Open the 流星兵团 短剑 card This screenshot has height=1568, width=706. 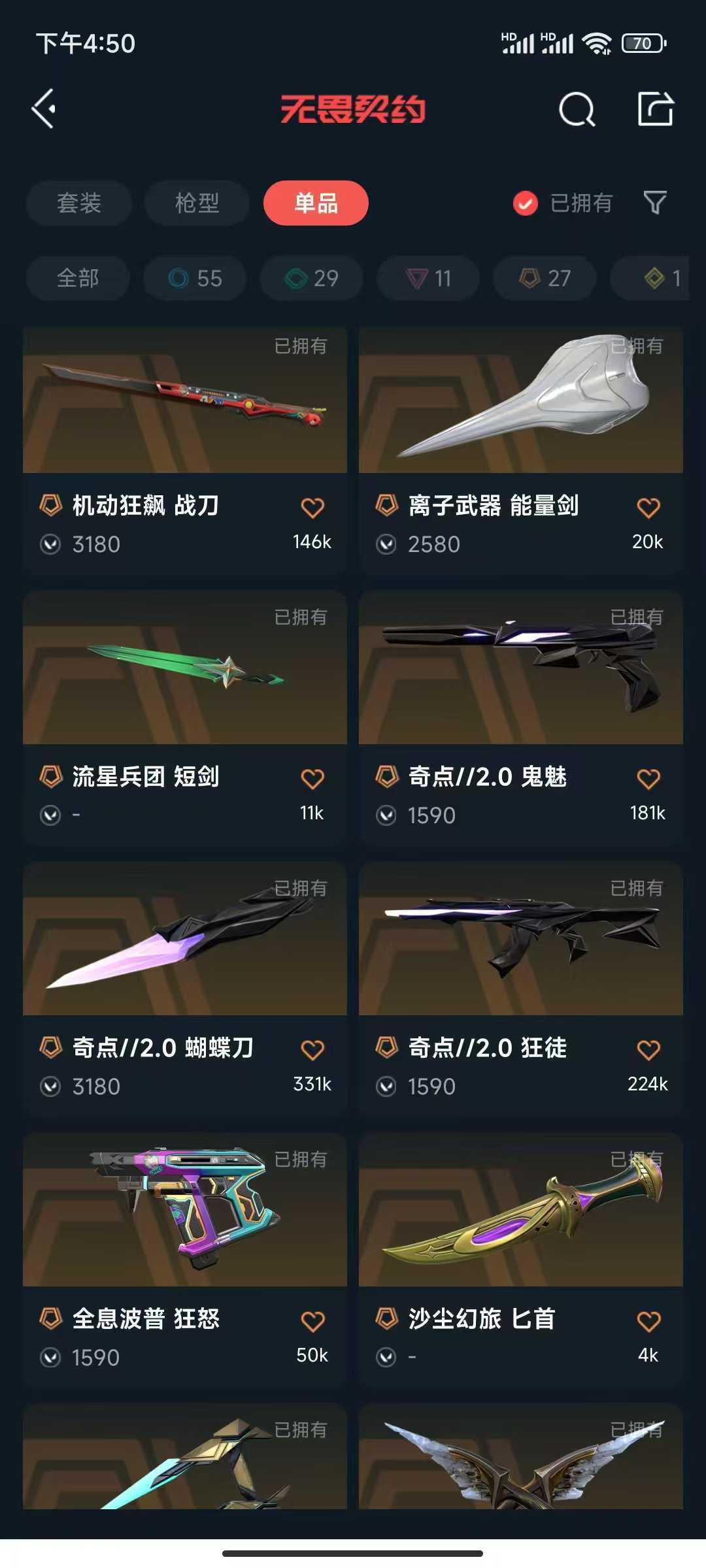click(x=185, y=719)
